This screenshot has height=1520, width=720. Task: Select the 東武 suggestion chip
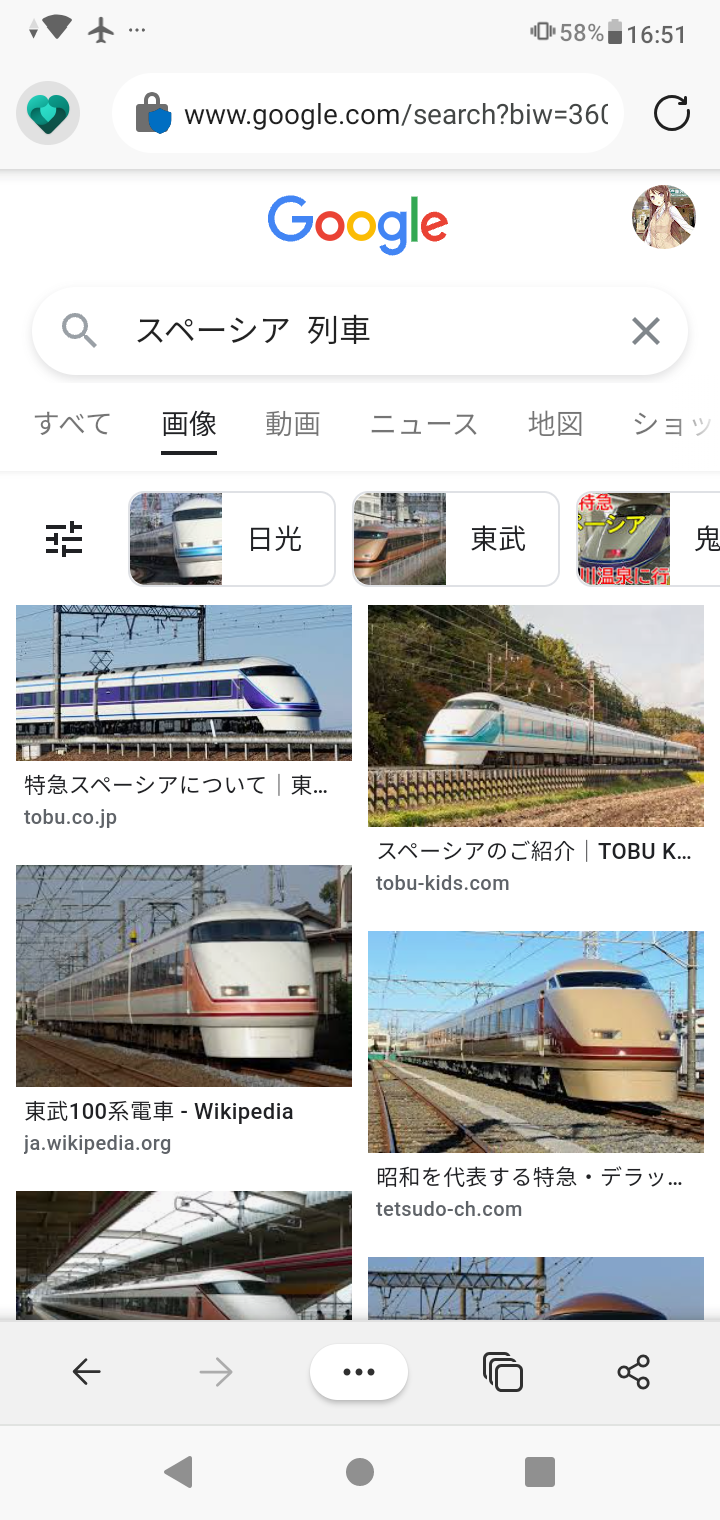pos(456,539)
